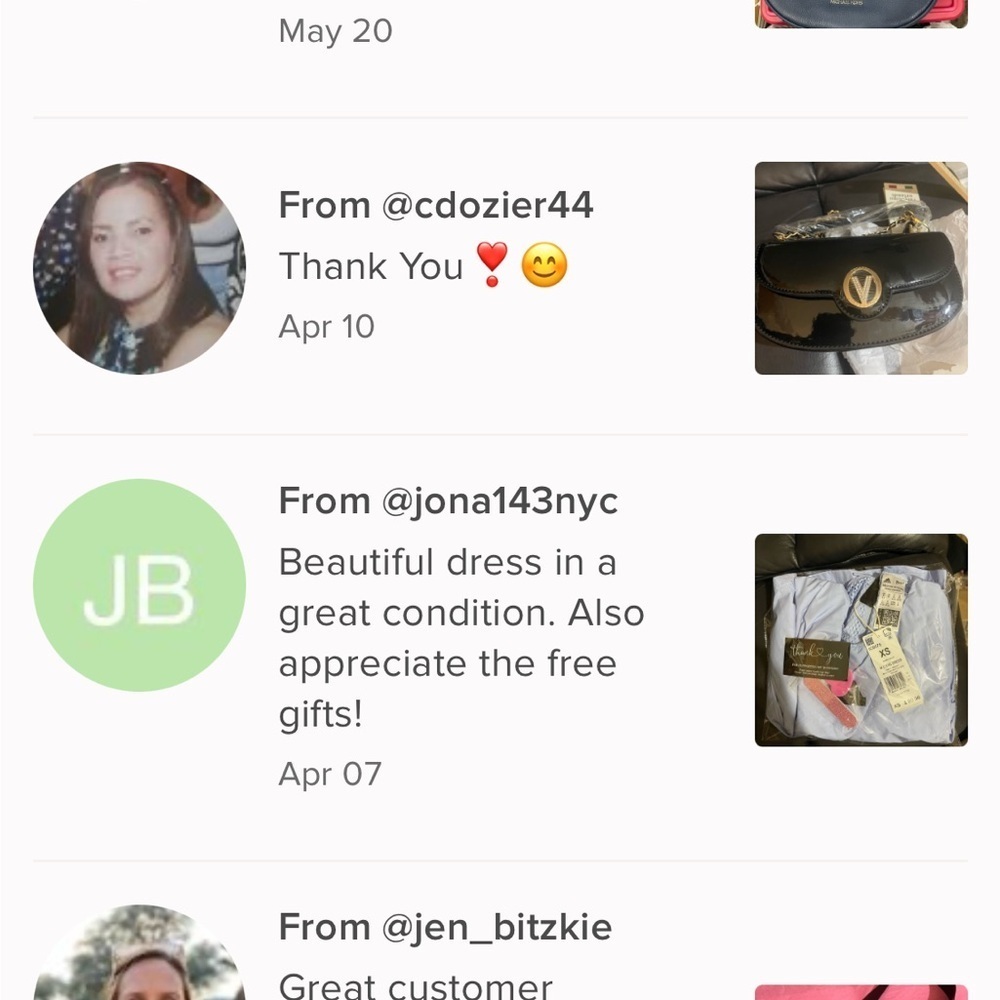1000x1000 pixels.
Task: View the black handbag listing photo
Action: tap(861, 268)
